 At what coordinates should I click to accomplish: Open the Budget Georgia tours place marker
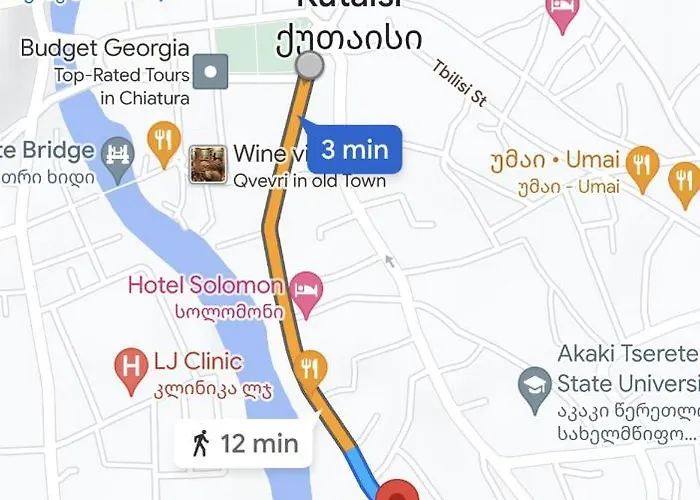(x=210, y=72)
